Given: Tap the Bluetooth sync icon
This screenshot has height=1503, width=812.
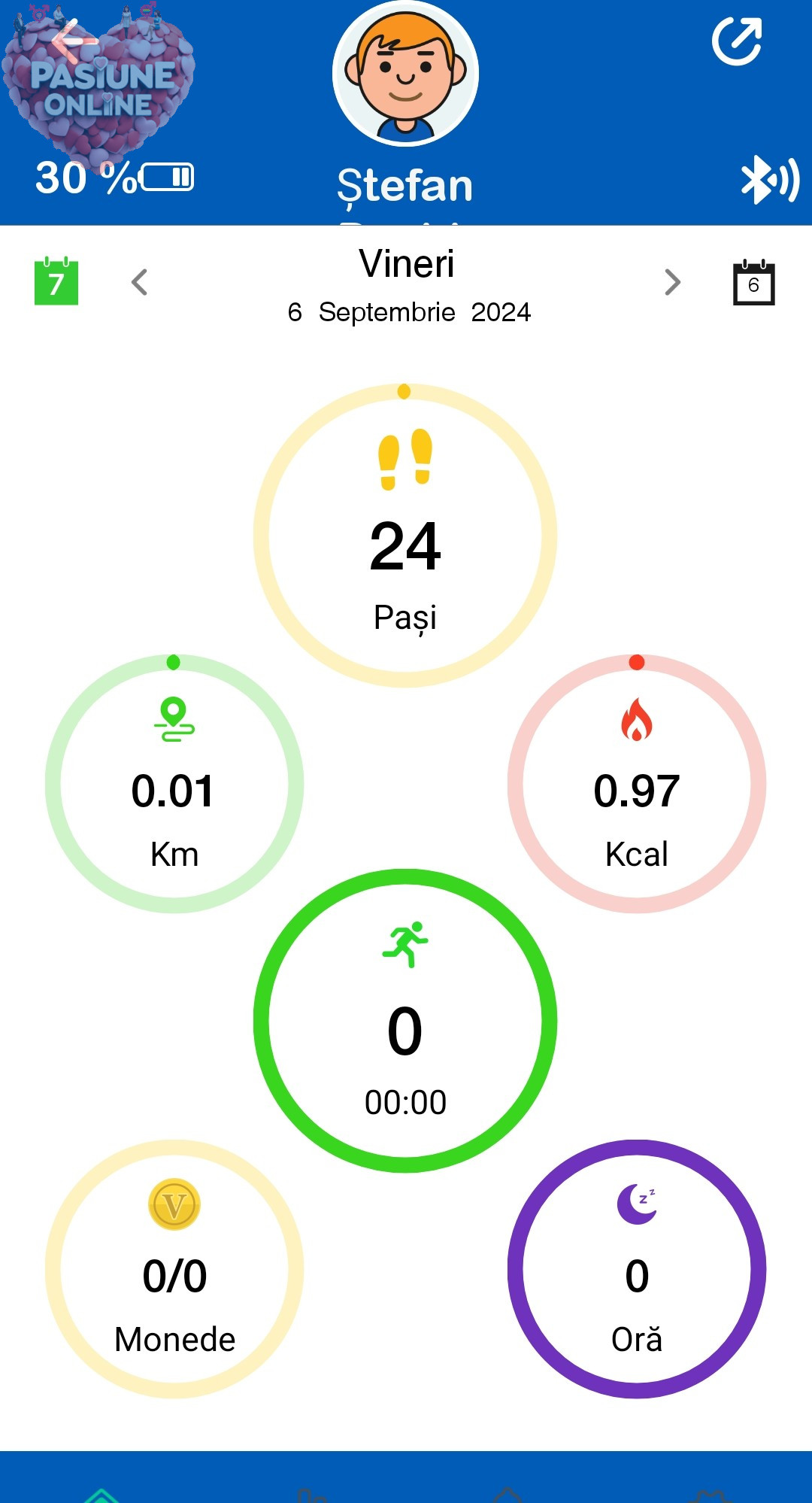Looking at the screenshot, I should 769,179.
